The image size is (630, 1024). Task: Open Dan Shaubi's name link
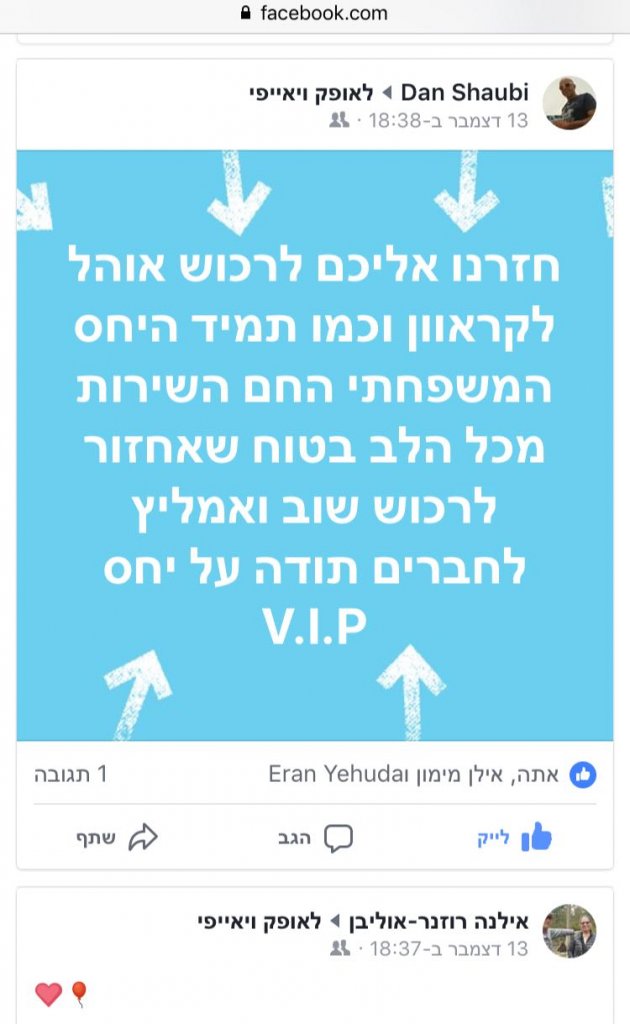[x=463, y=92]
